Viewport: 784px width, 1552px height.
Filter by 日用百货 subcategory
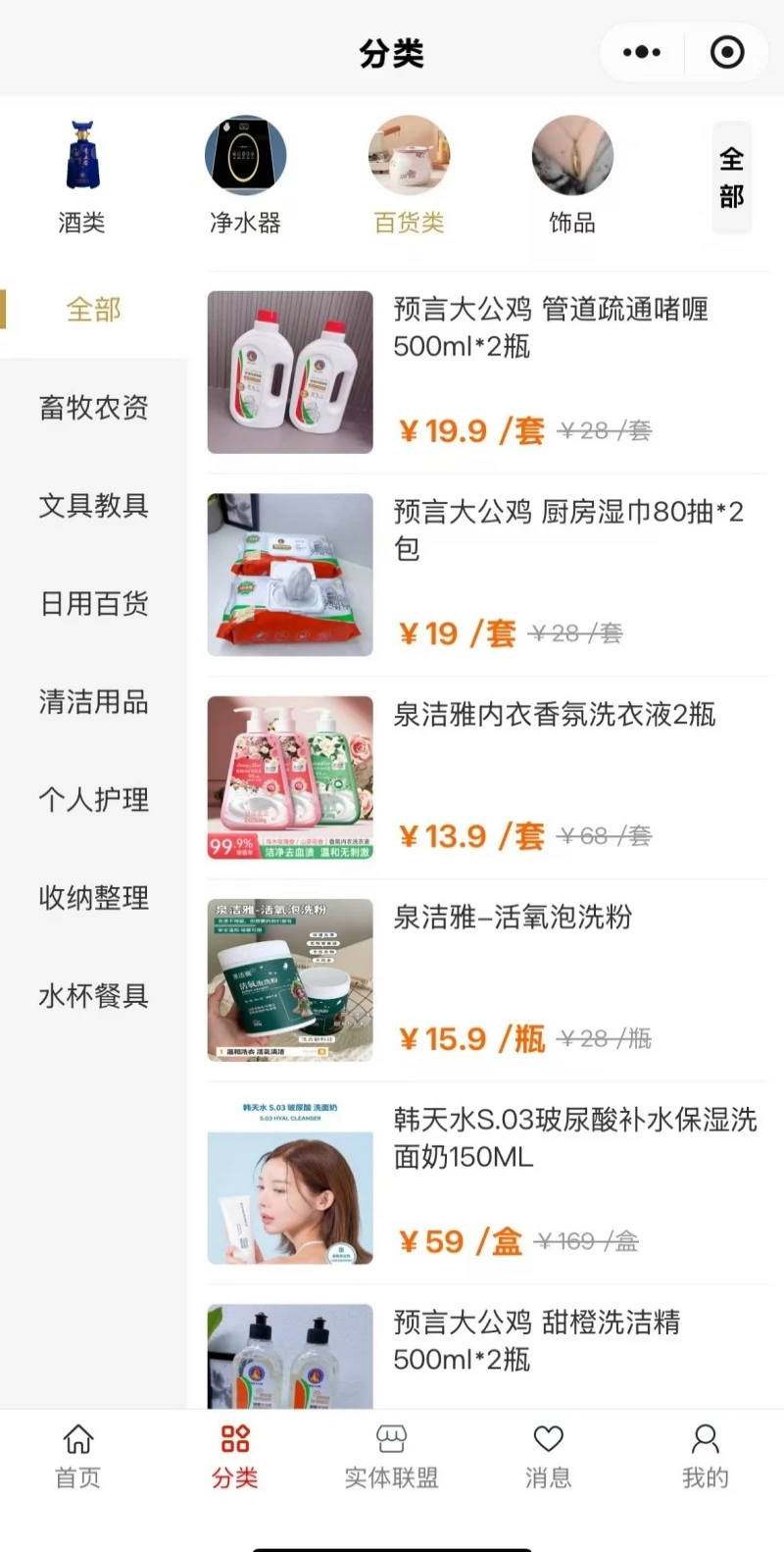point(93,604)
